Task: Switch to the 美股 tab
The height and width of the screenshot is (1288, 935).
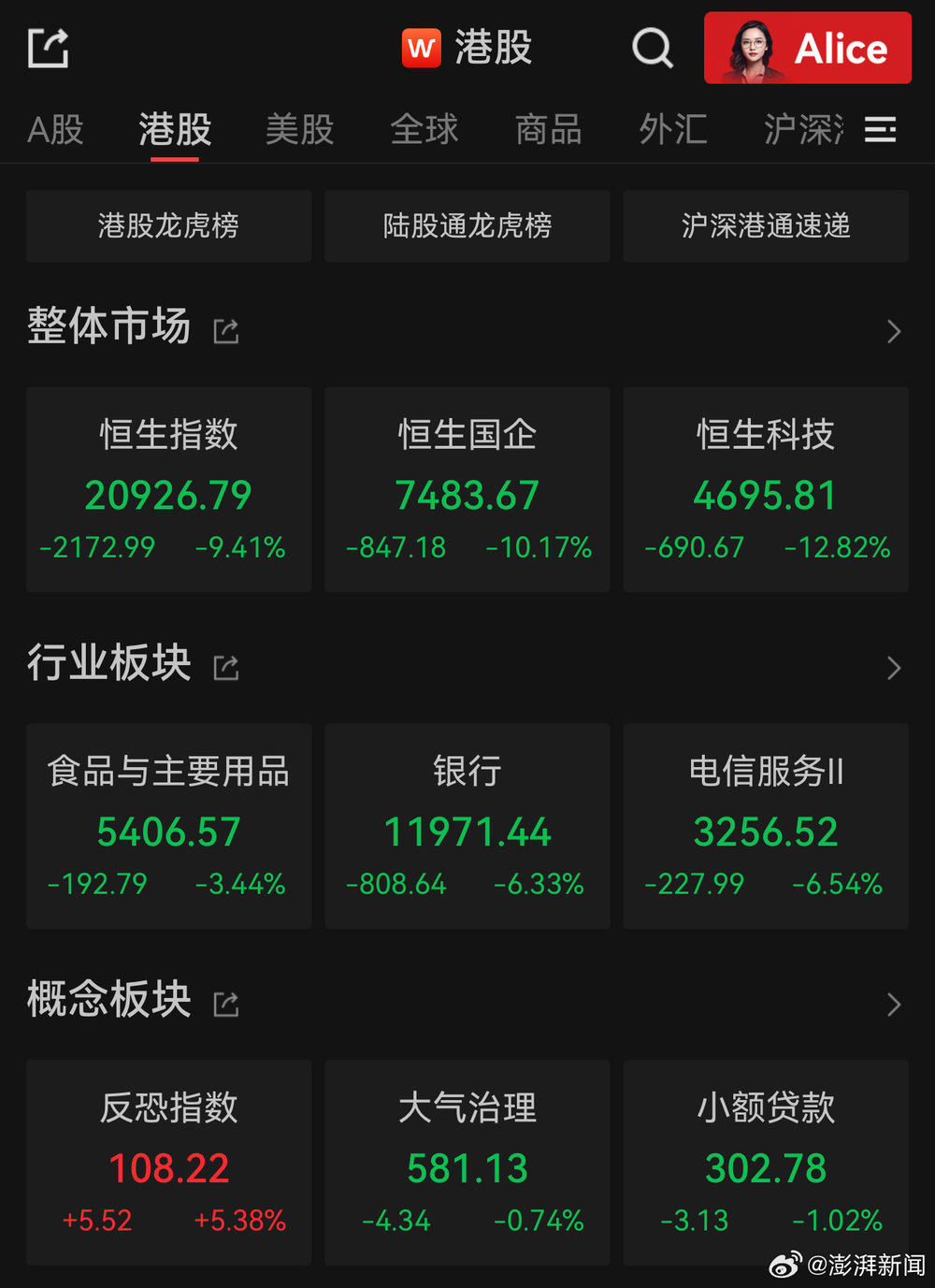Action: [x=299, y=130]
